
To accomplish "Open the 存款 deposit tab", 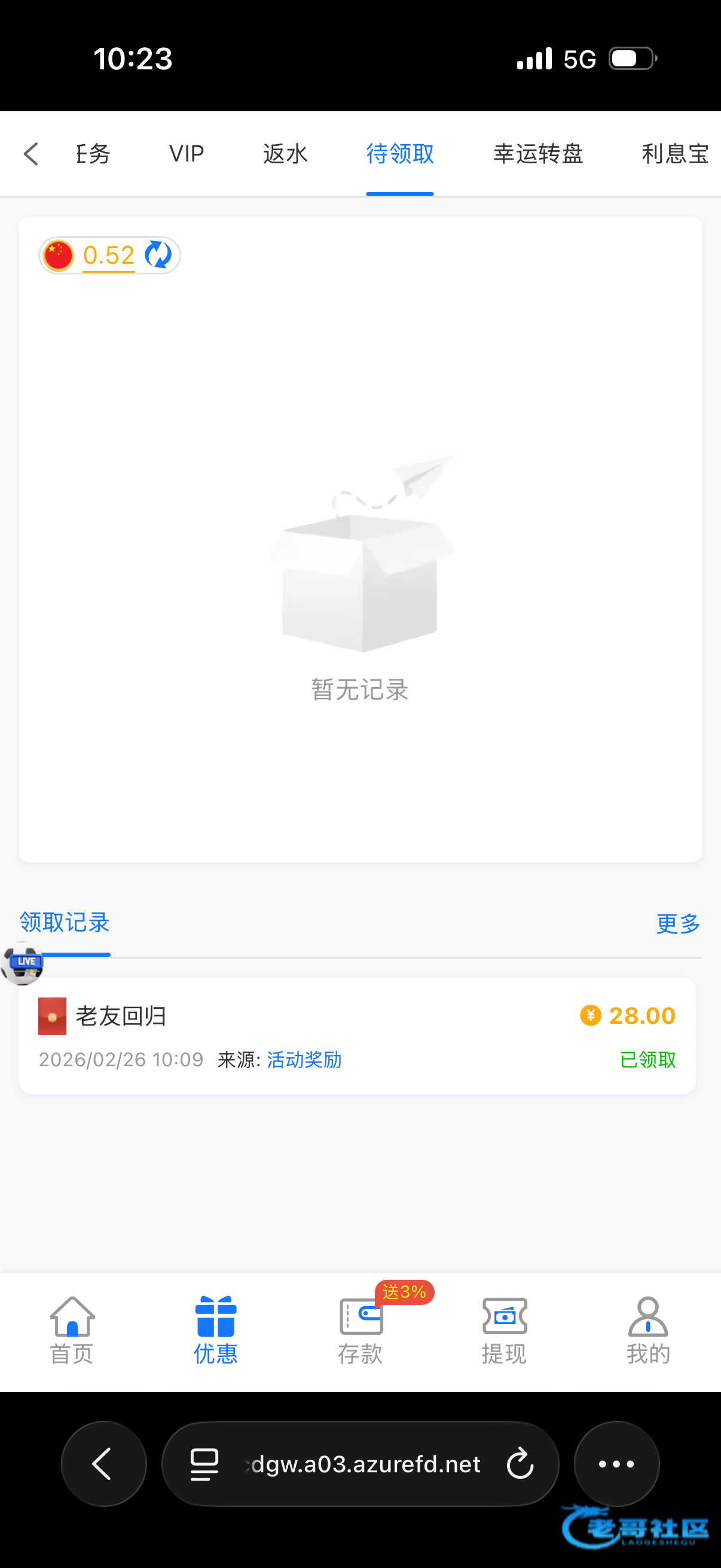I will [x=360, y=1329].
